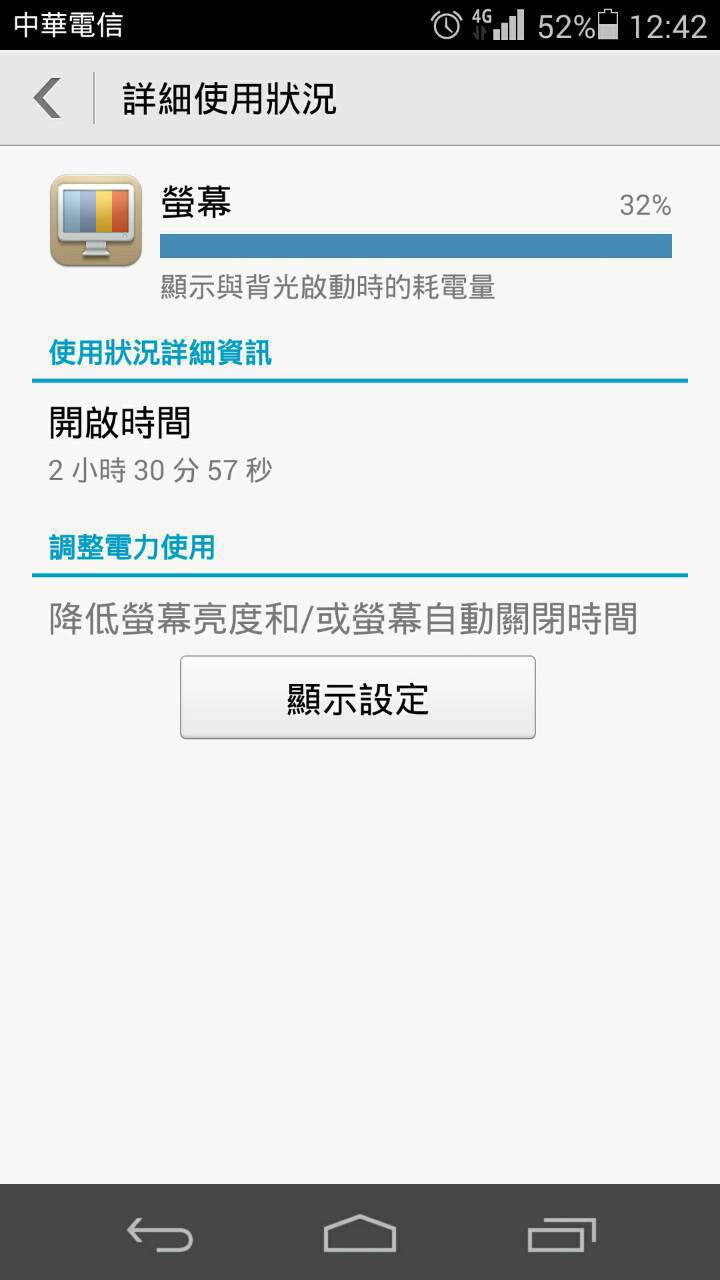Tap the system back button

[x=160, y=1234]
